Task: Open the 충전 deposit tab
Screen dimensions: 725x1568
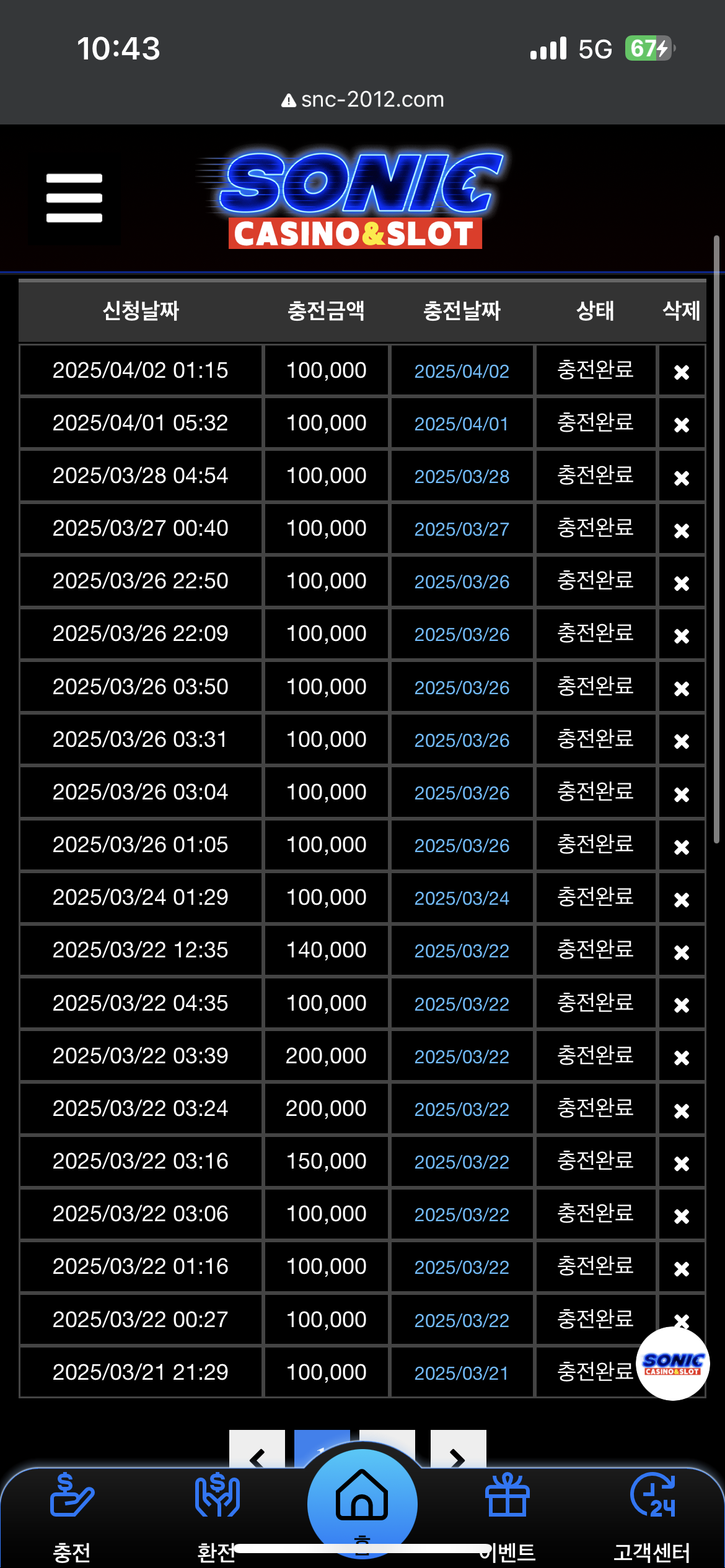Action: click(72, 1511)
